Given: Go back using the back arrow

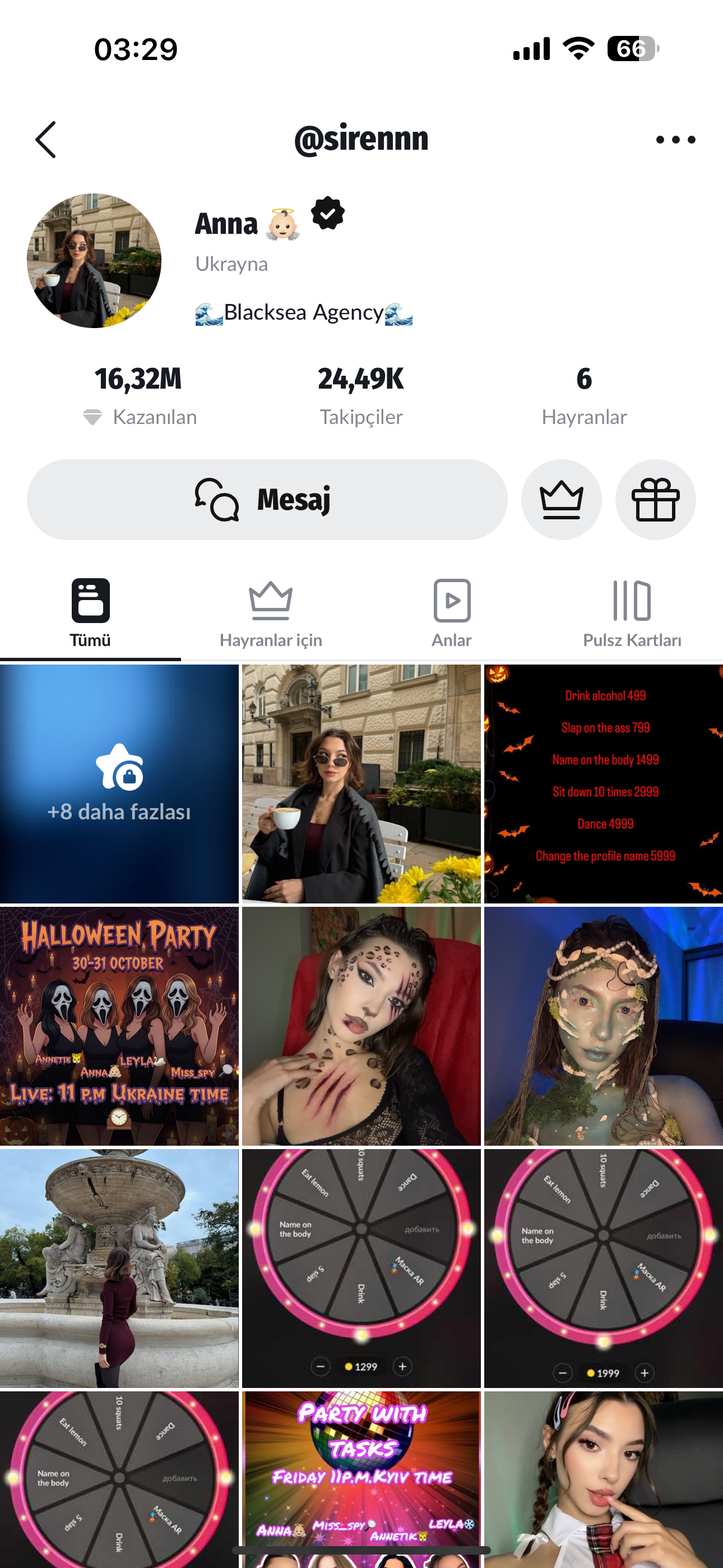Looking at the screenshot, I should click(x=47, y=140).
